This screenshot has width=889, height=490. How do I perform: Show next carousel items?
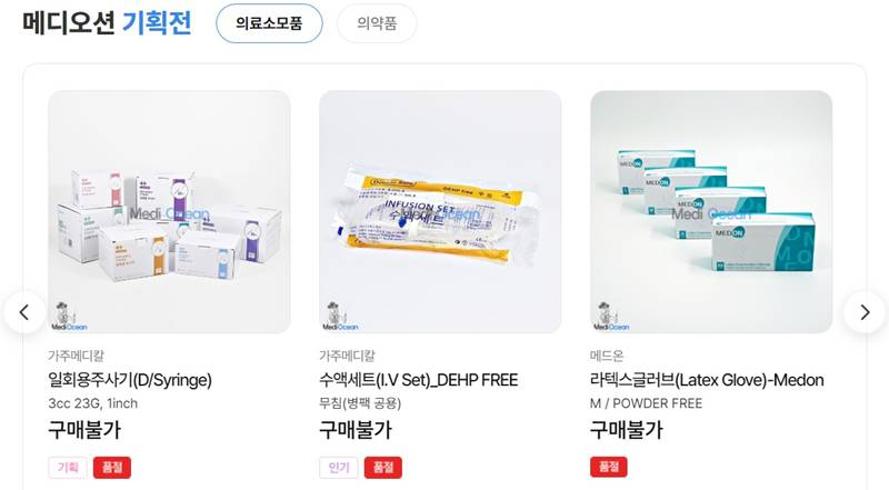(864, 313)
